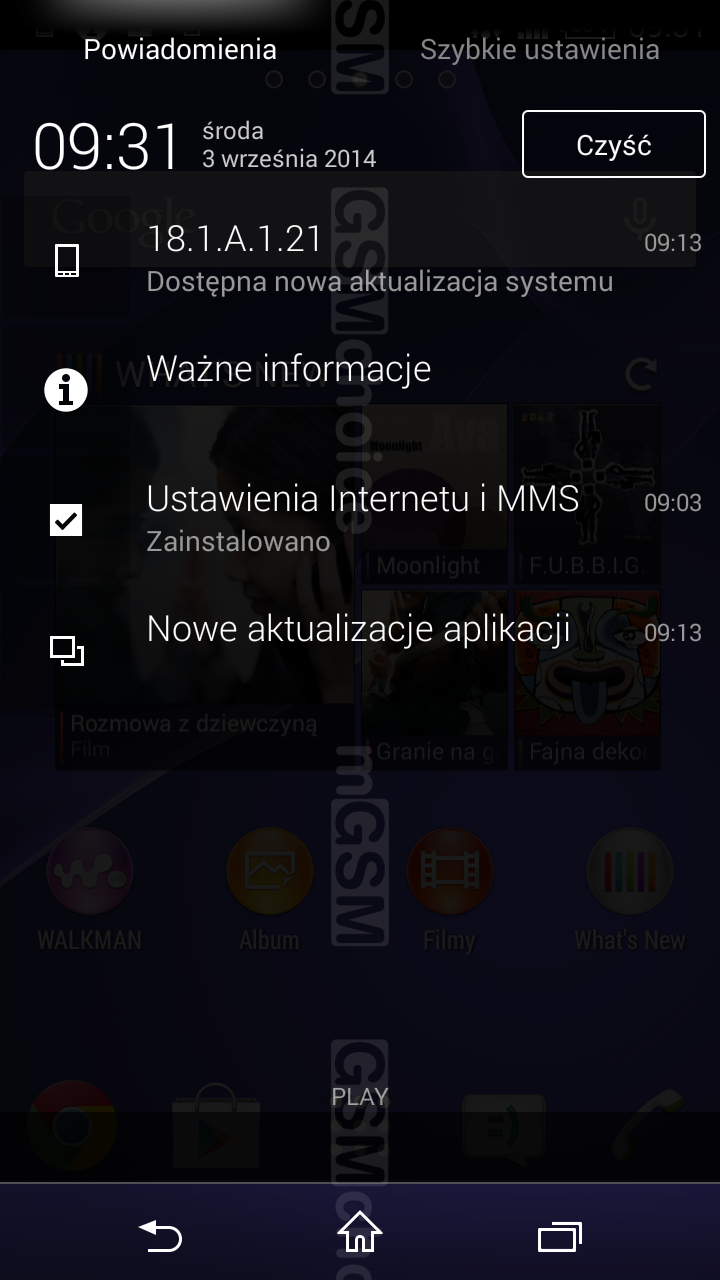This screenshot has height=1280, width=720.
Task: Show recent apps
Action: click(x=560, y=1236)
